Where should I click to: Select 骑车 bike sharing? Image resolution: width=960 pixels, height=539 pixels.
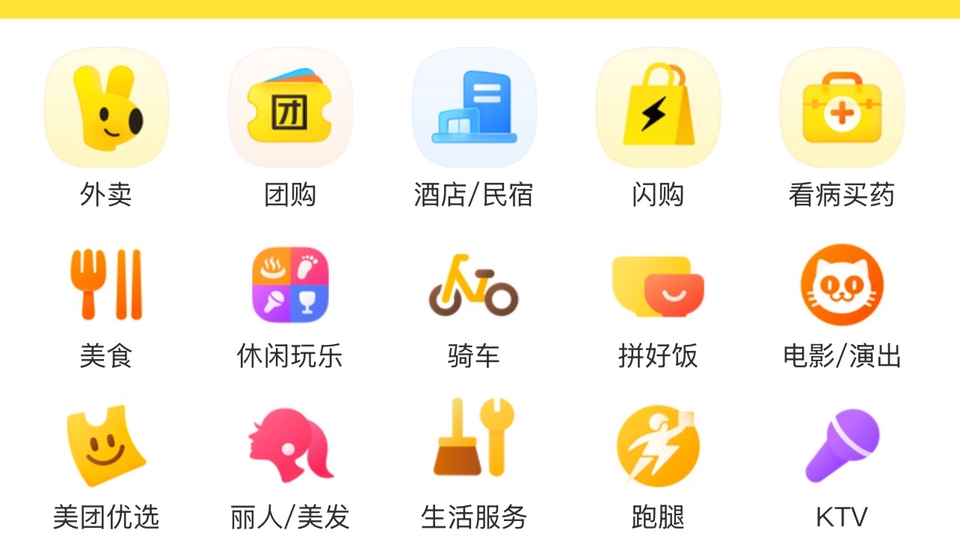[474, 285]
